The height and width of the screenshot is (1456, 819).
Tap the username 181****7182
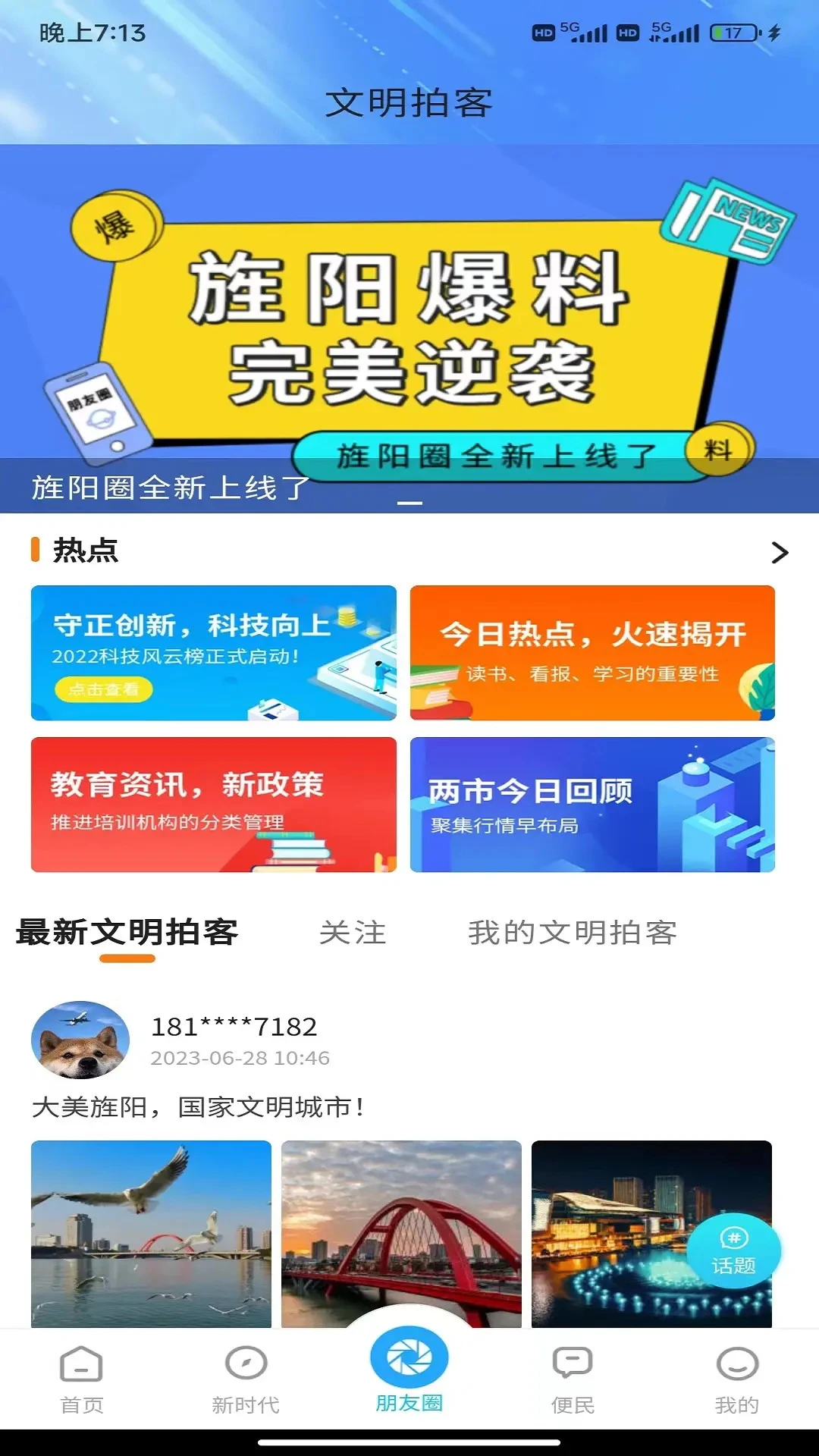click(235, 1028)
